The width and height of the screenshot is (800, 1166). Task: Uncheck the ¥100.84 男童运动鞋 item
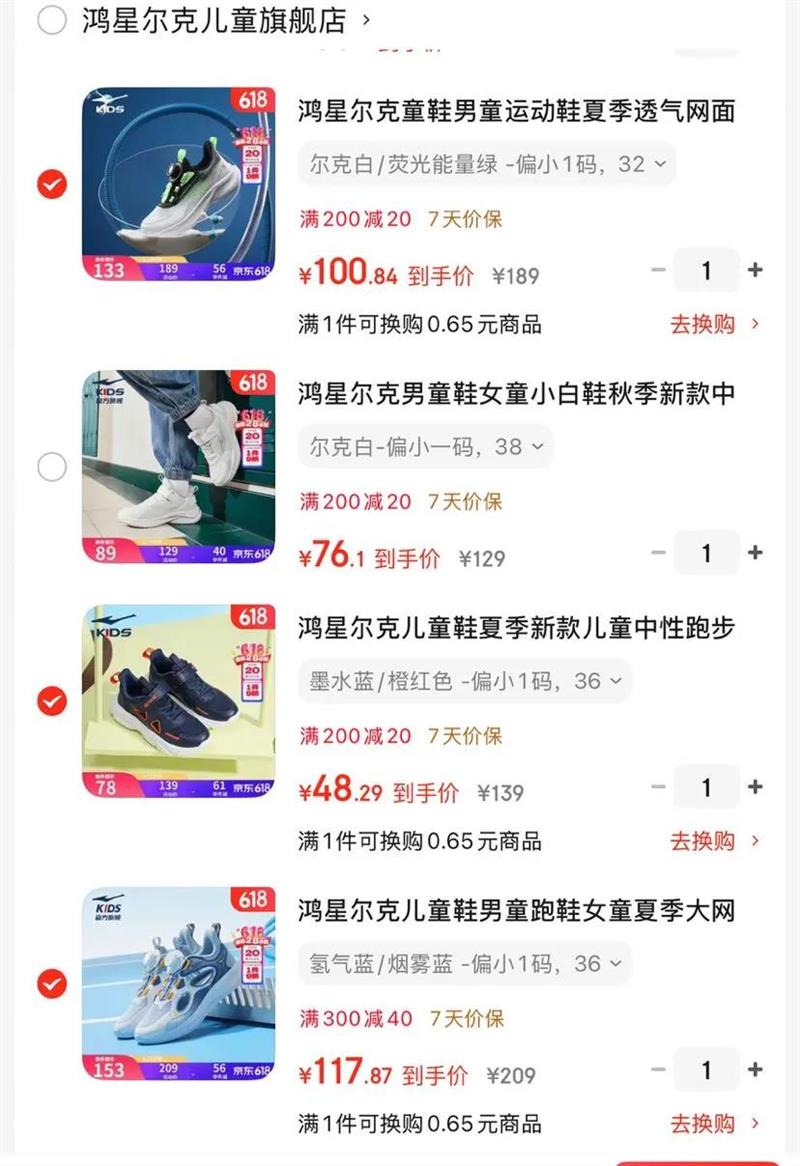[x=52, y=184]
